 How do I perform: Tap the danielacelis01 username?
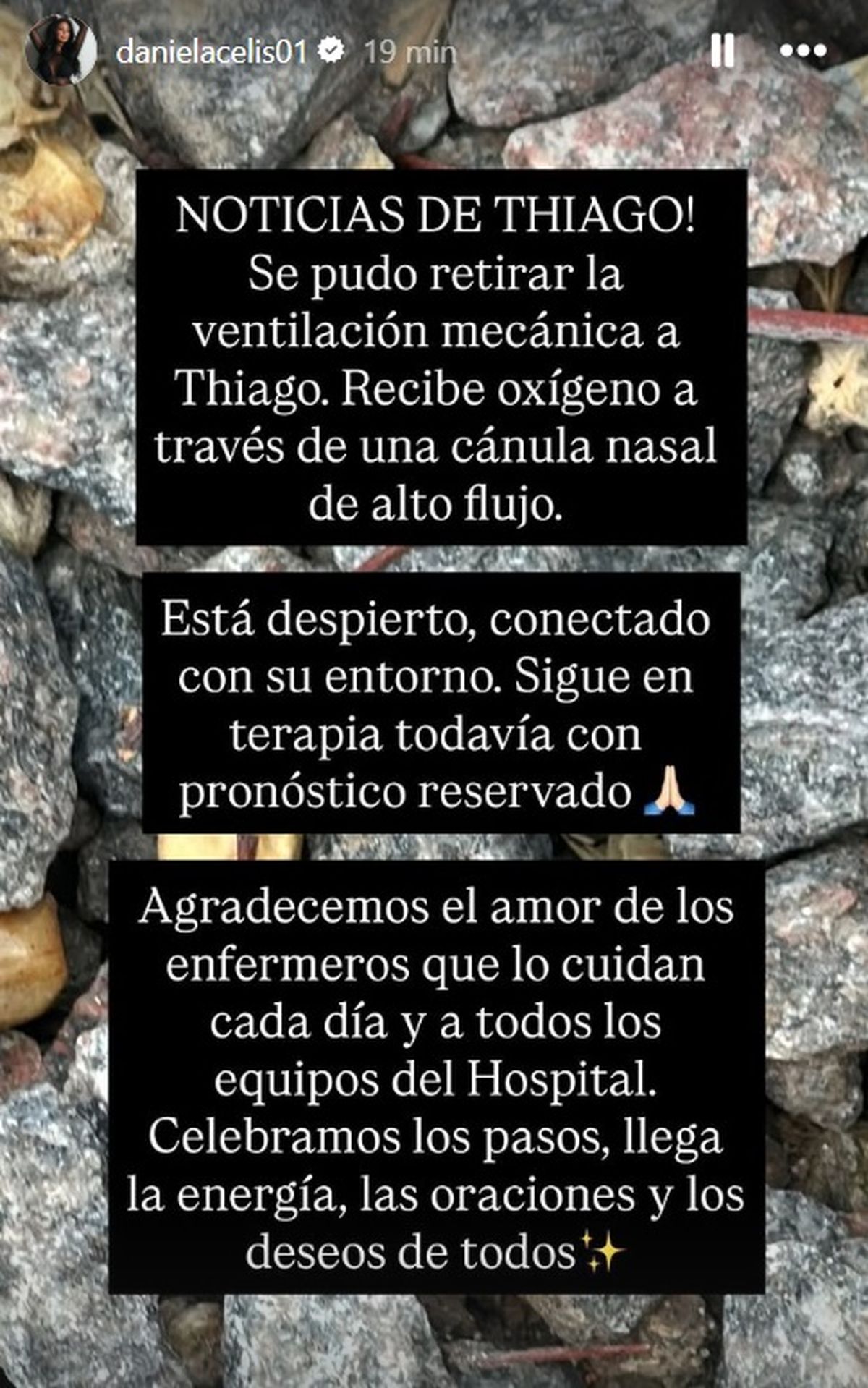pyautogui.click(x=211, y=52)
